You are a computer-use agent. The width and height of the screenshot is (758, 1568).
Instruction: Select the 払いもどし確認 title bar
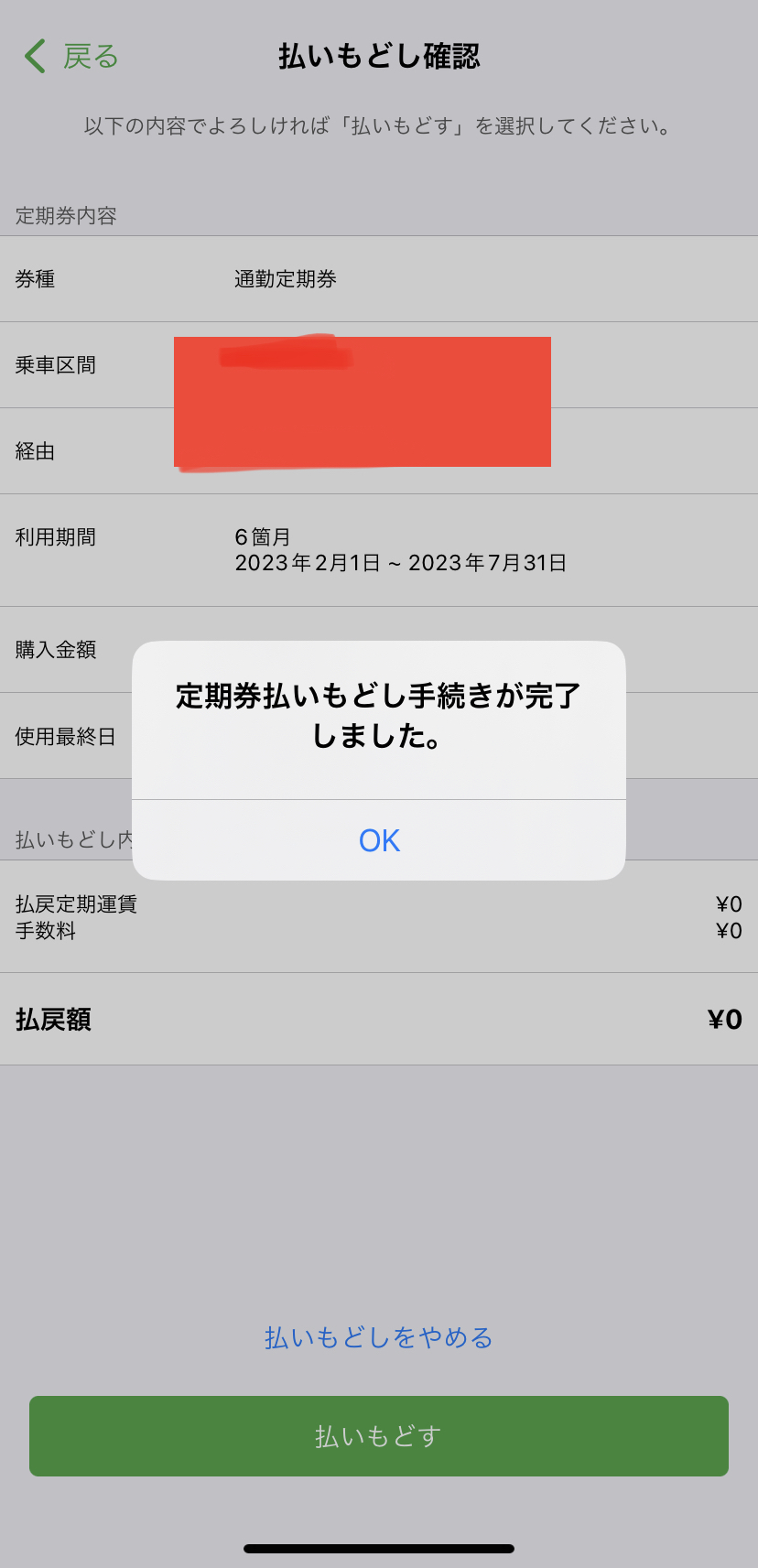[378, 56]
